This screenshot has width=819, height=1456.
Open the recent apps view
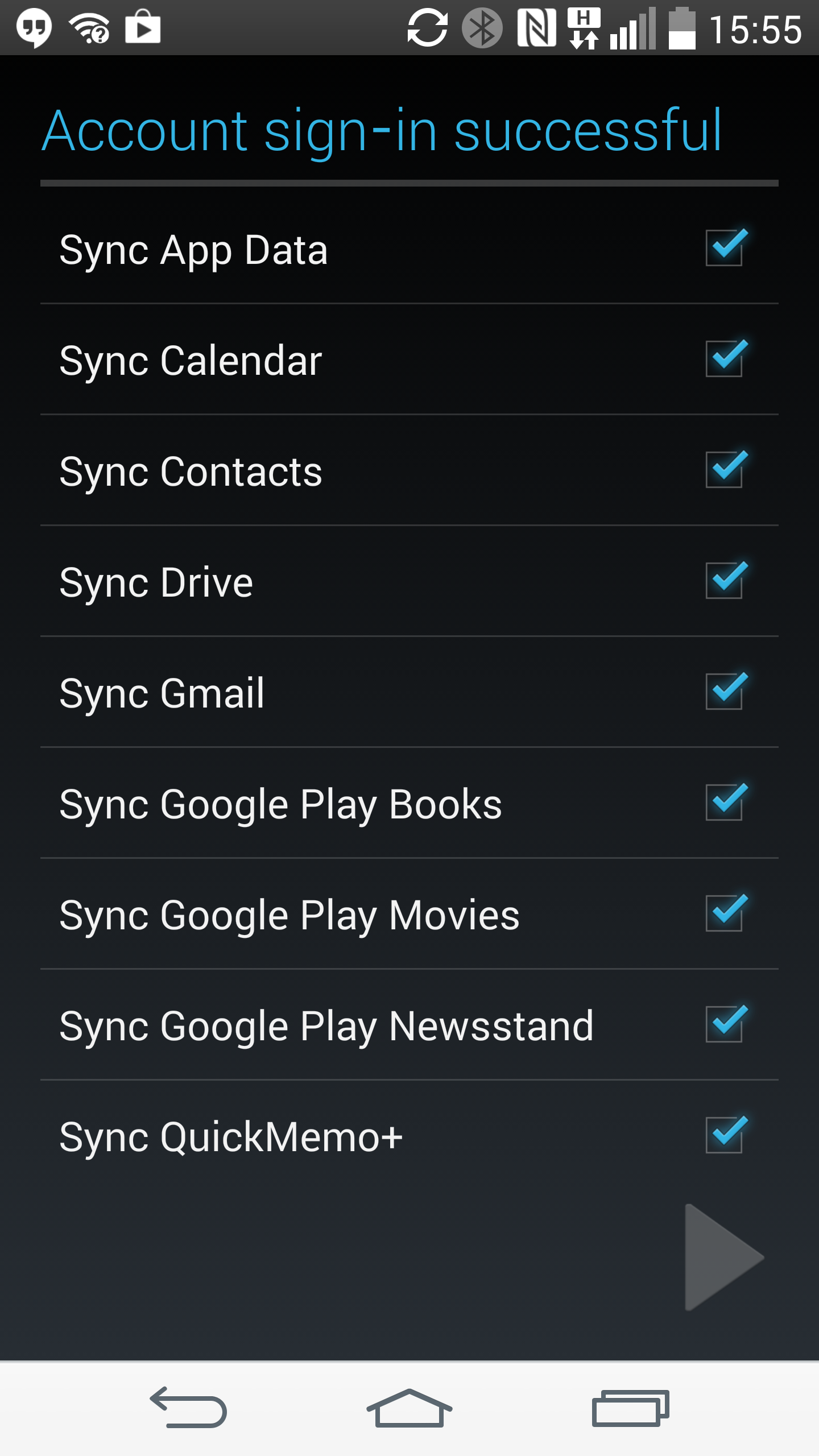coord(630,1408)
